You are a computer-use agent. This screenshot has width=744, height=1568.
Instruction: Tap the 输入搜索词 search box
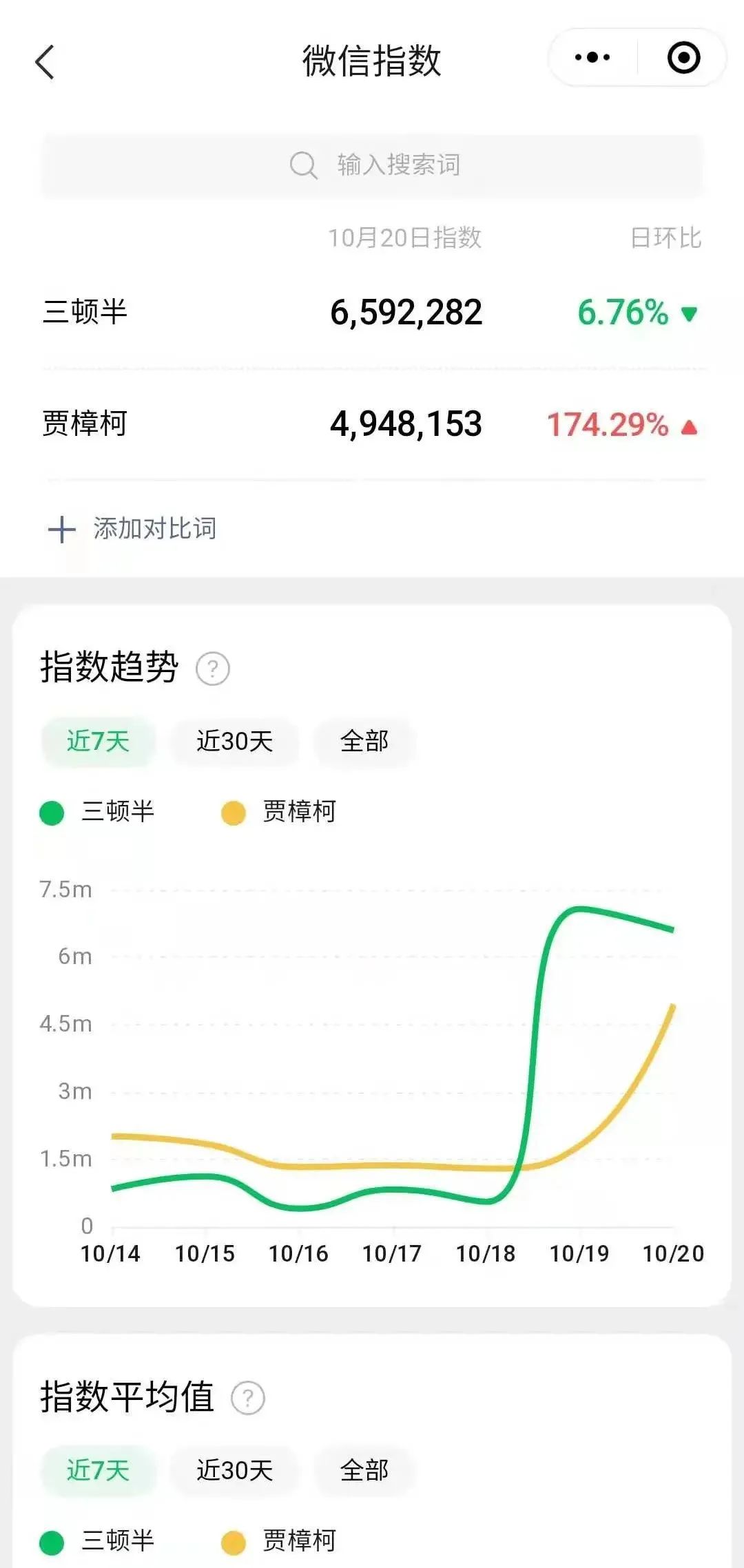(372, 165)
